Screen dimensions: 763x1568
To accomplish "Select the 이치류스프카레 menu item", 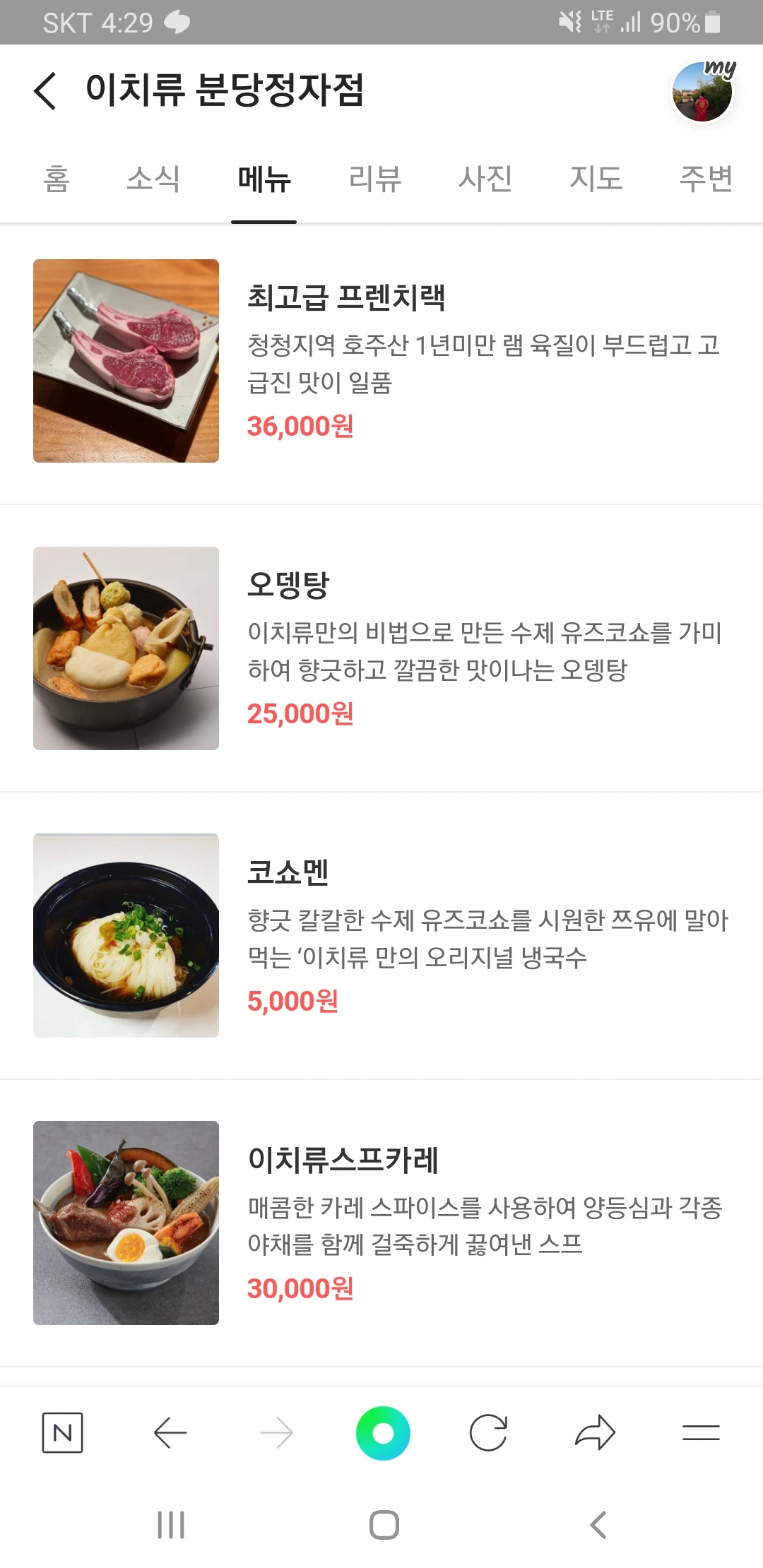I will 343,1160.
